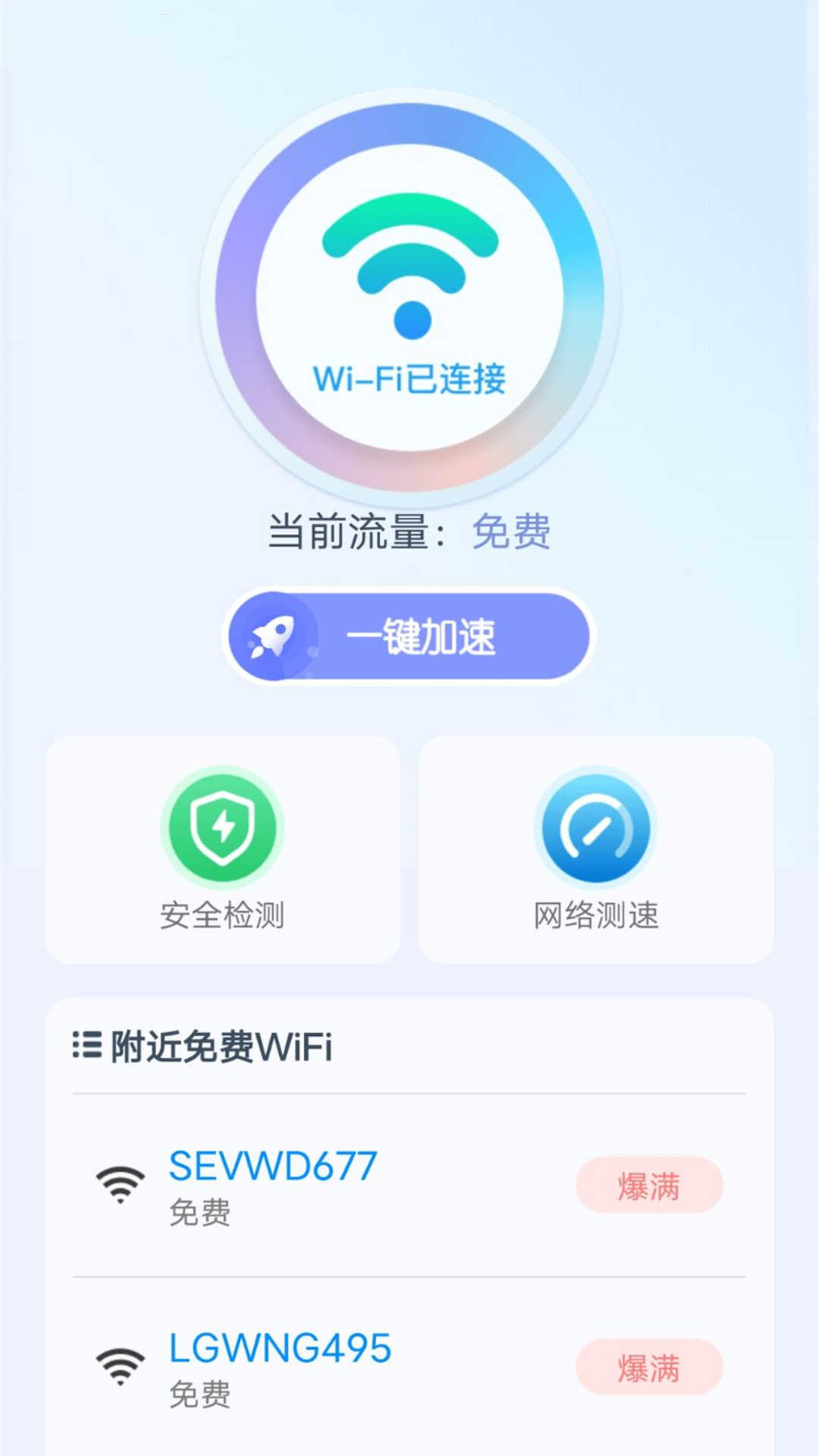Open 安全检测 security check

[x=222, y=849]
